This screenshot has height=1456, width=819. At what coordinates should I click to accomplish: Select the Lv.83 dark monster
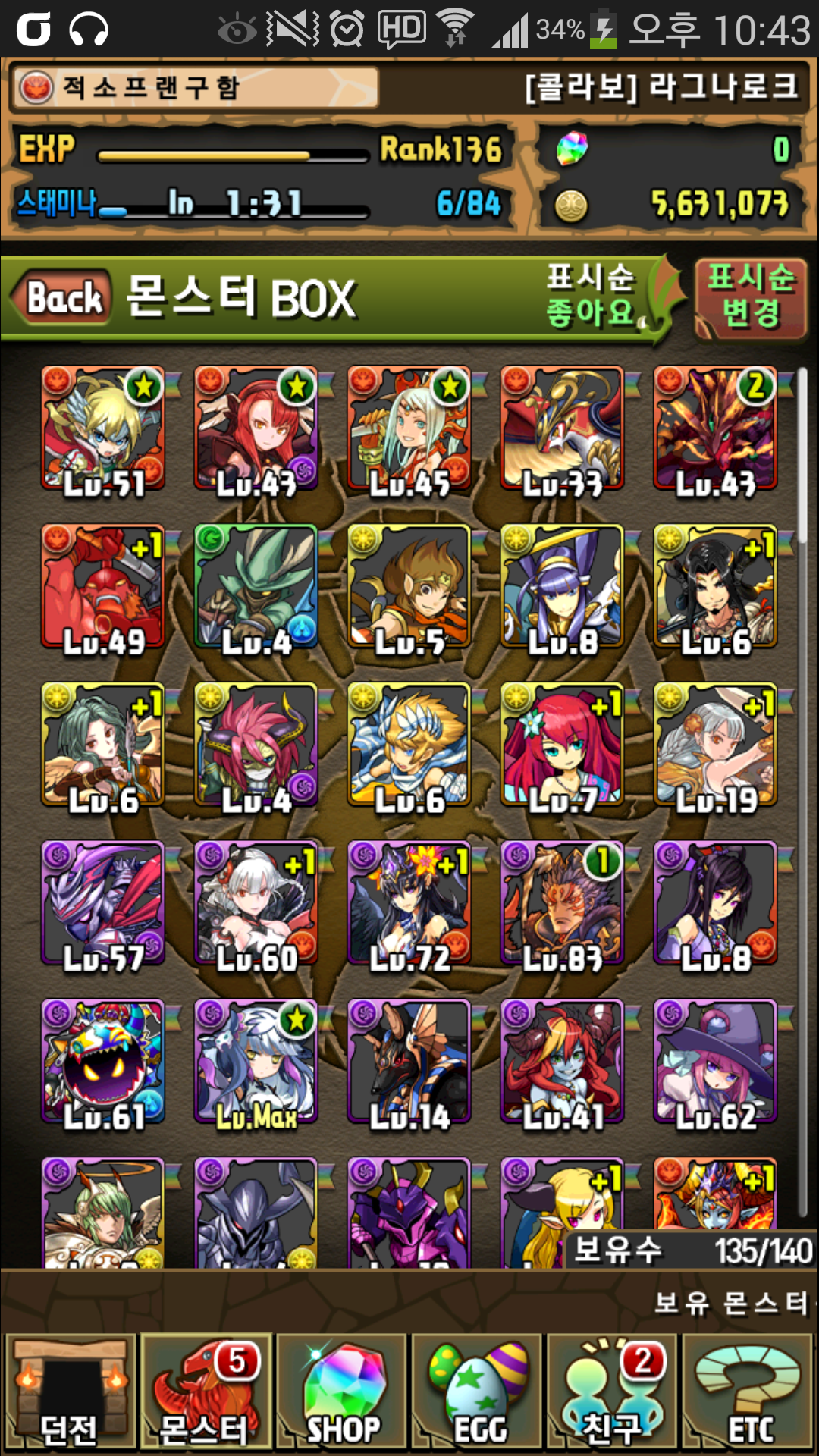point(562,904)
